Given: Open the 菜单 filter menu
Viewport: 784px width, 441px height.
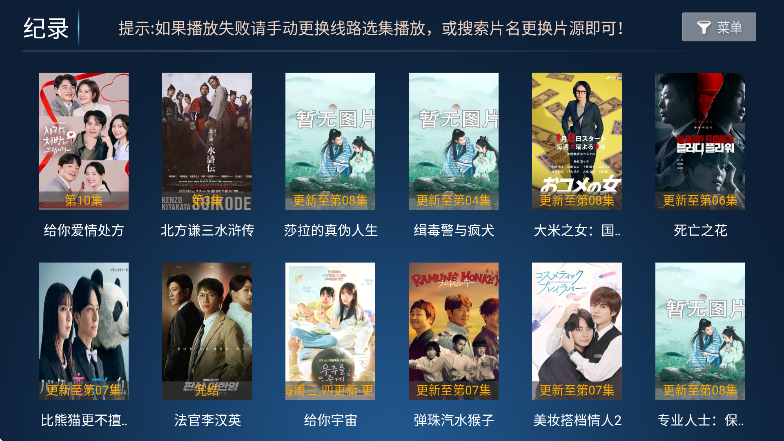Looking at the screenshot, I should click(718, 27).
